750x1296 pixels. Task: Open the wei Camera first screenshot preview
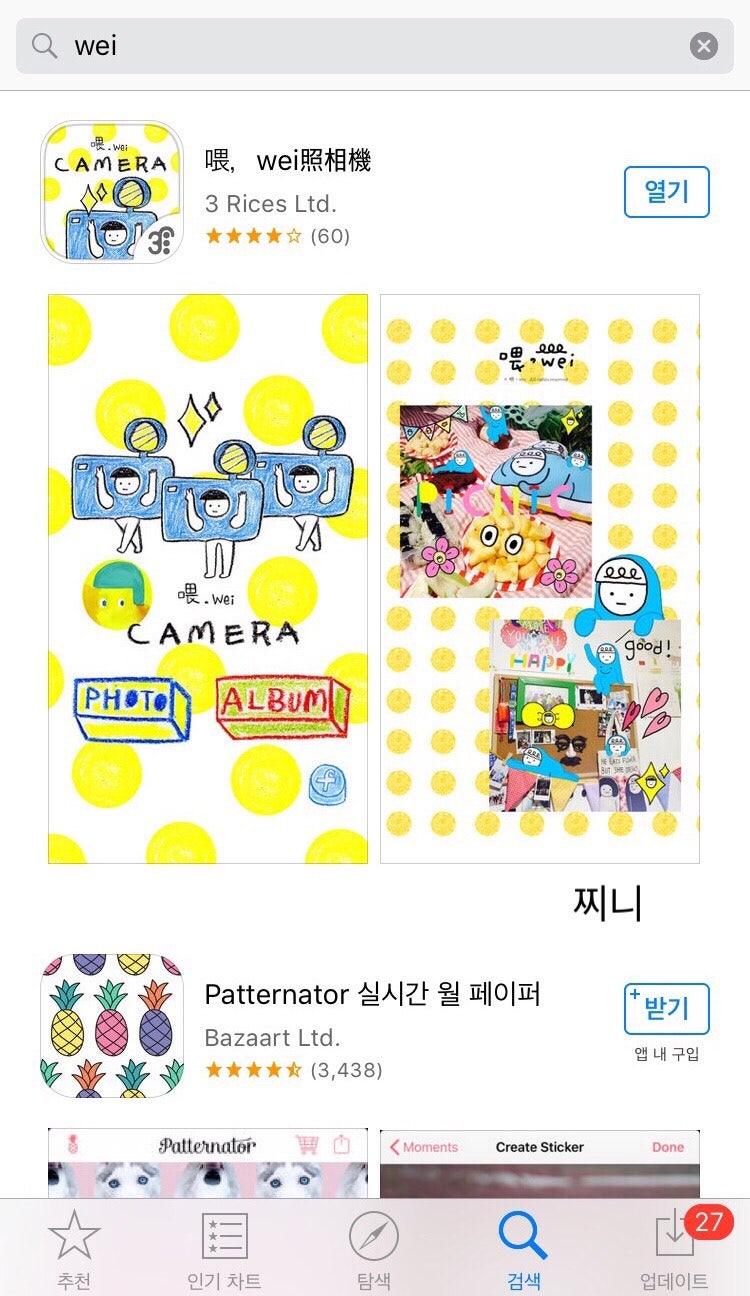(x=208, y=578)
